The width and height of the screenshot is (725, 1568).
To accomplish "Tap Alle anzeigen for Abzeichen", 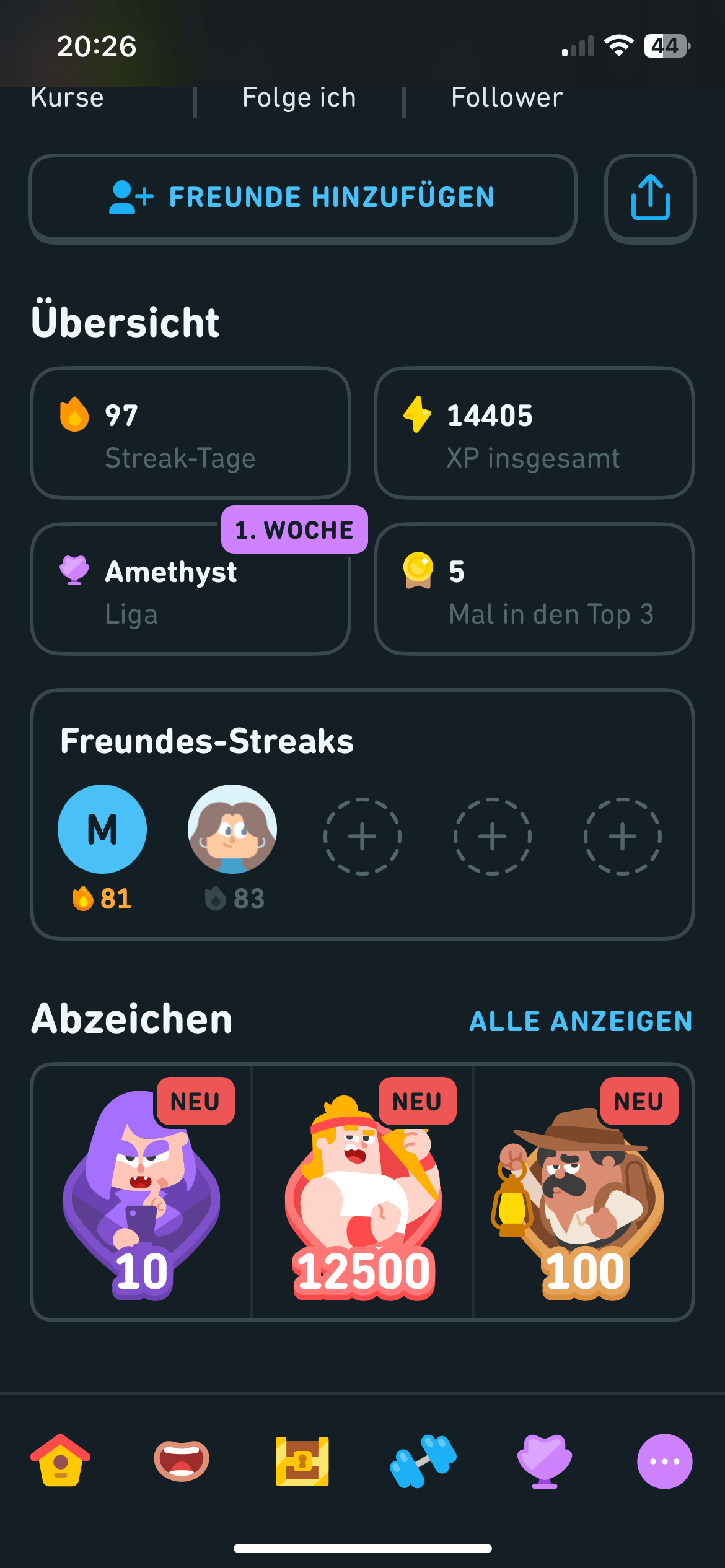I will point(581,1022).
